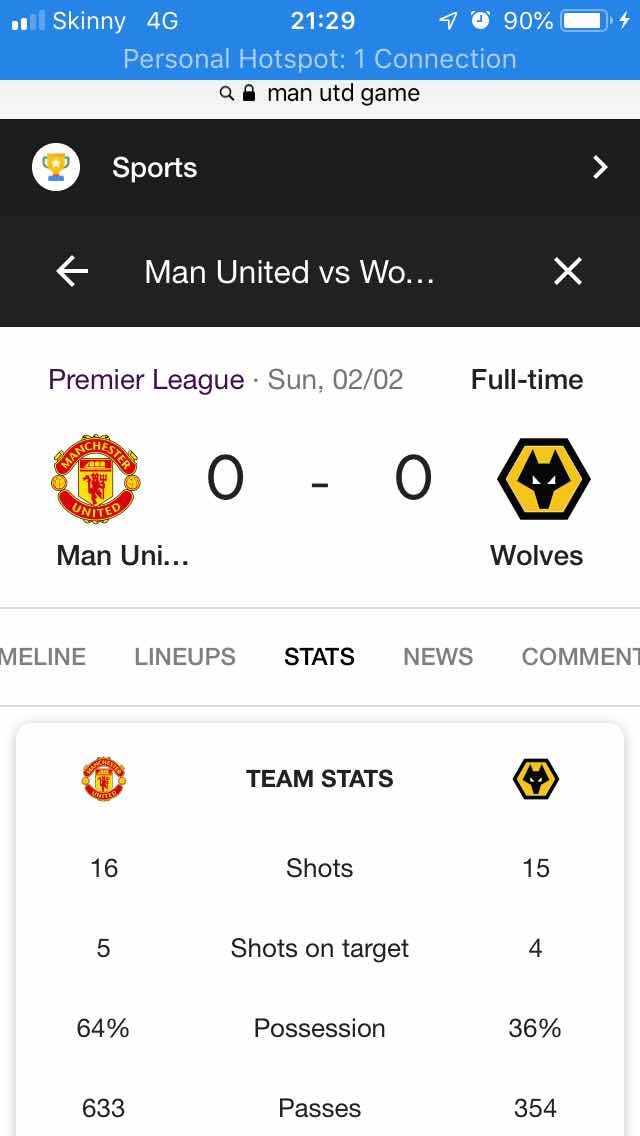Open the Commentary tab

(581, 656)
